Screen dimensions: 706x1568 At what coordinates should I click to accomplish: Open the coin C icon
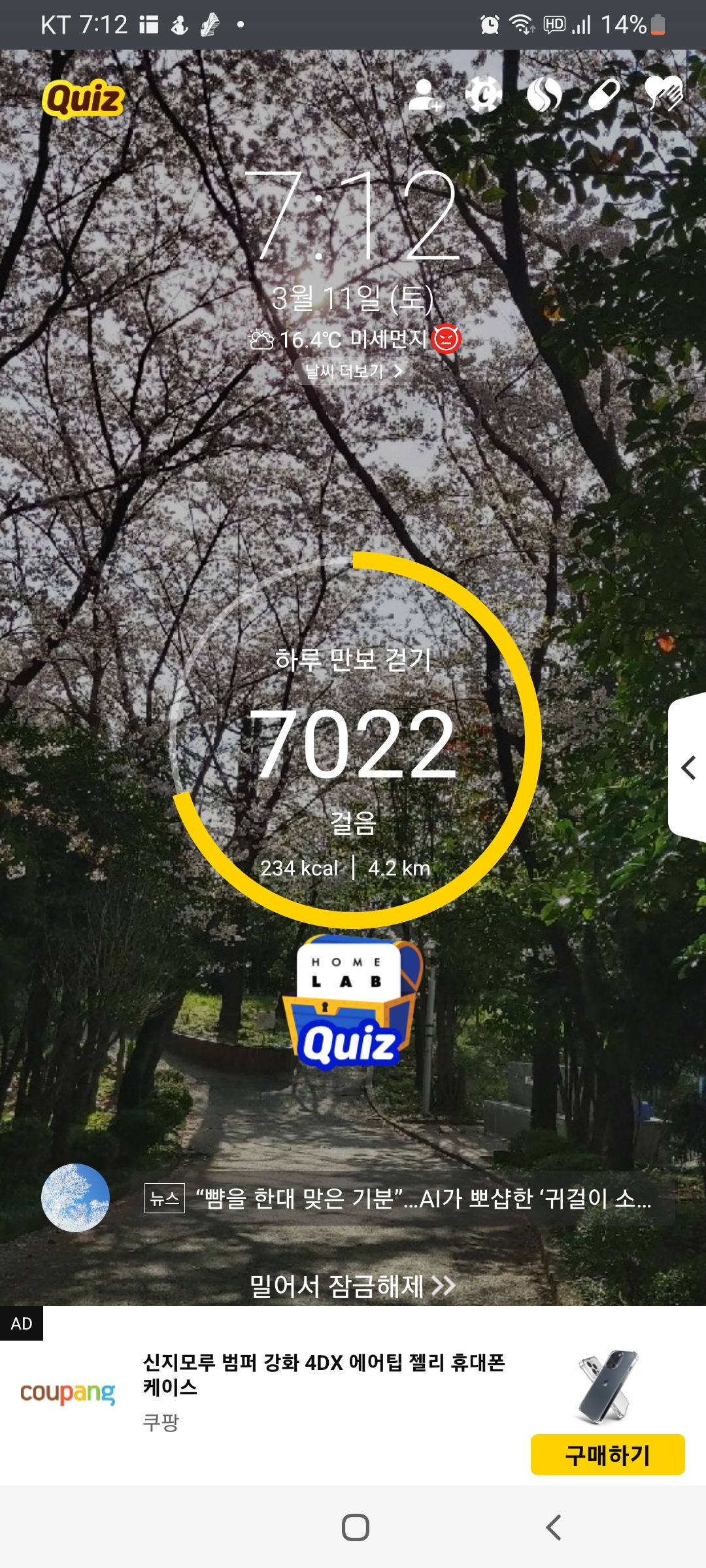click(x=484, y=95)
